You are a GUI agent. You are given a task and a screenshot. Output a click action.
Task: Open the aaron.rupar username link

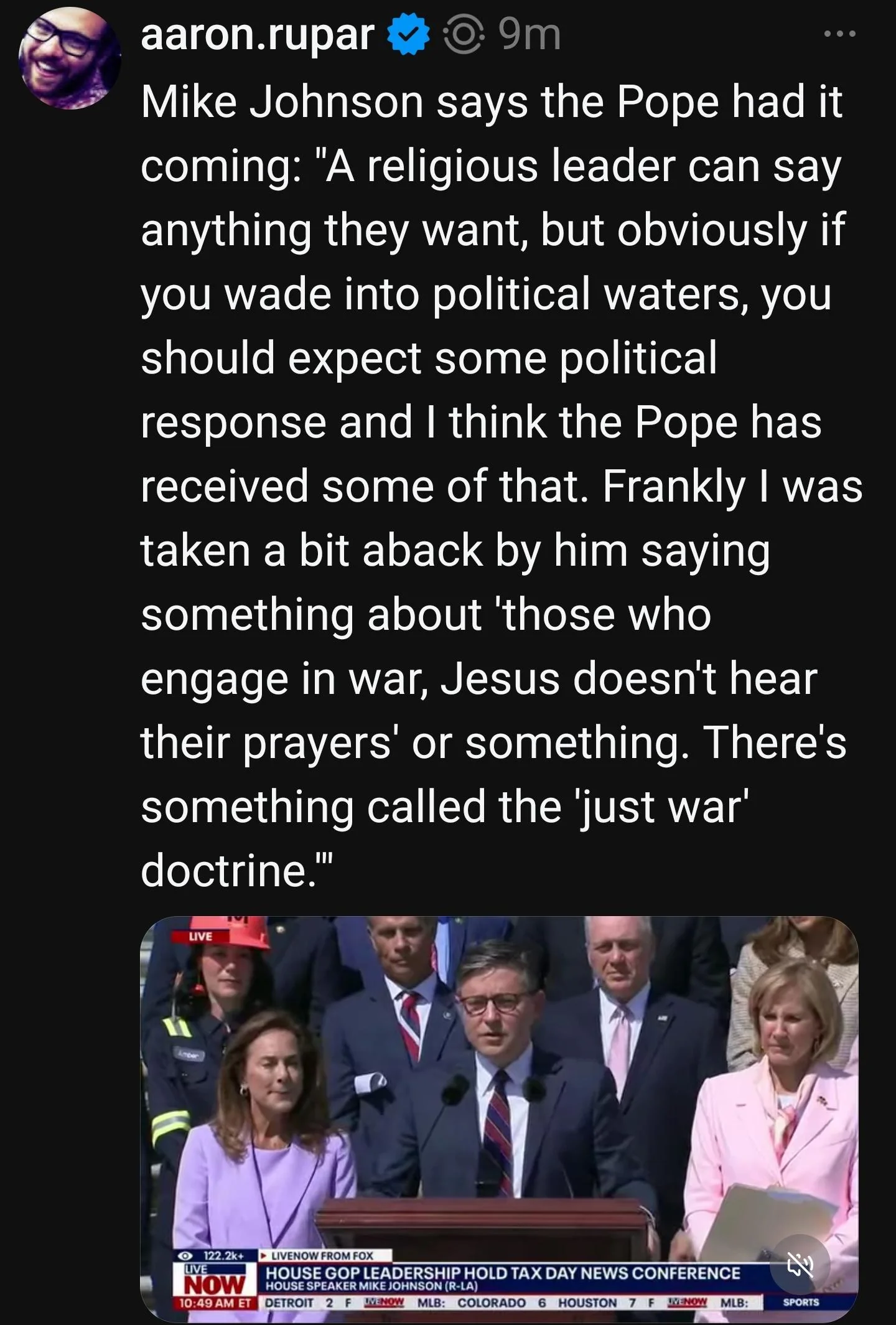pyautogui.click(x=257, y=35)
